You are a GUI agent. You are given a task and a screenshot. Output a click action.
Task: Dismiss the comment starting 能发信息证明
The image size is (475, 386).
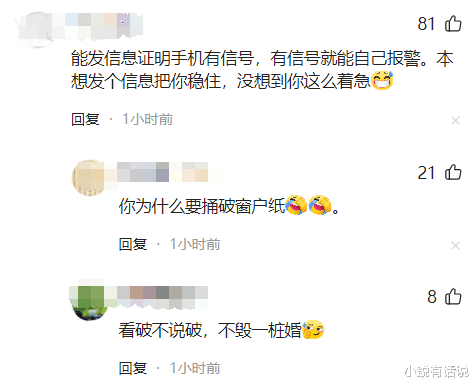pyautogui.click(x=455, y=120)
